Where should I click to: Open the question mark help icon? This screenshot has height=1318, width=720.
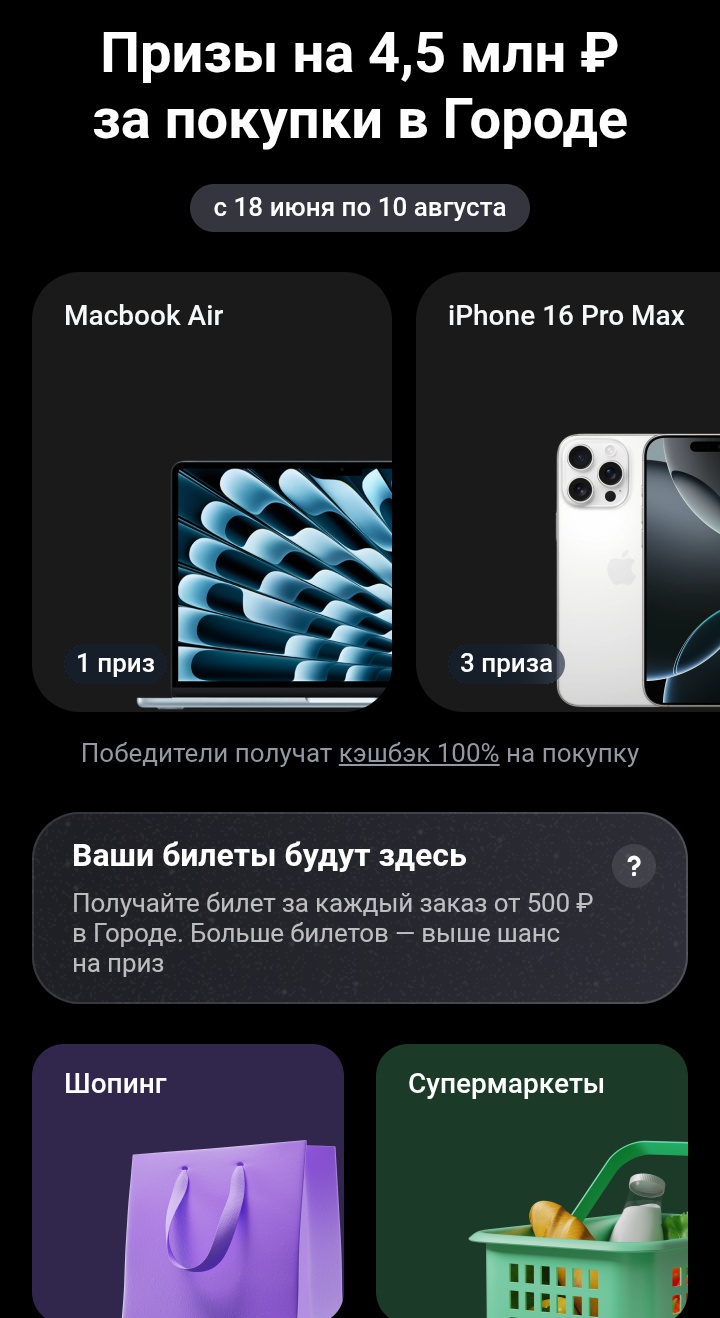pyautogui.click(x=633, y=867)
